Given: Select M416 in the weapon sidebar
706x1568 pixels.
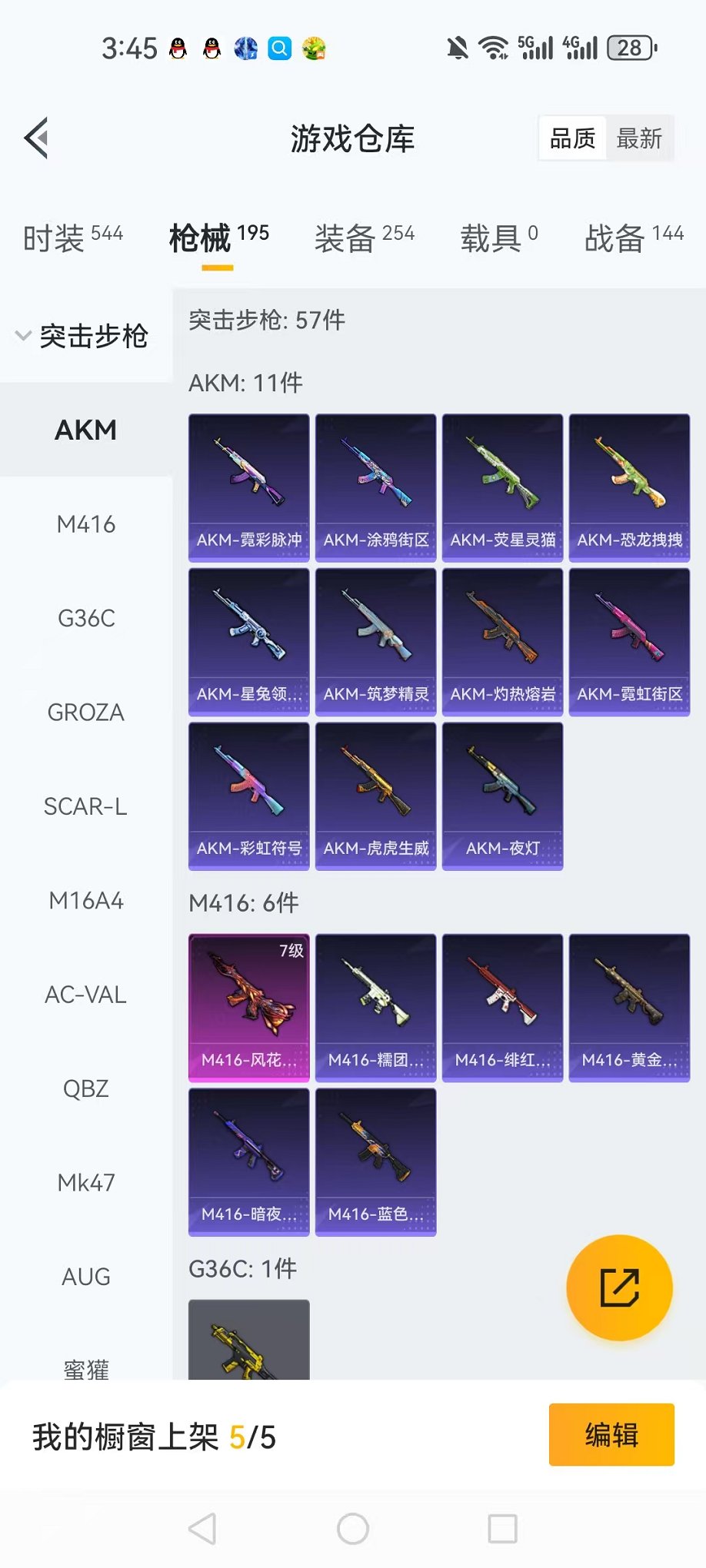Looking at the screenshot, I should 86,524.
